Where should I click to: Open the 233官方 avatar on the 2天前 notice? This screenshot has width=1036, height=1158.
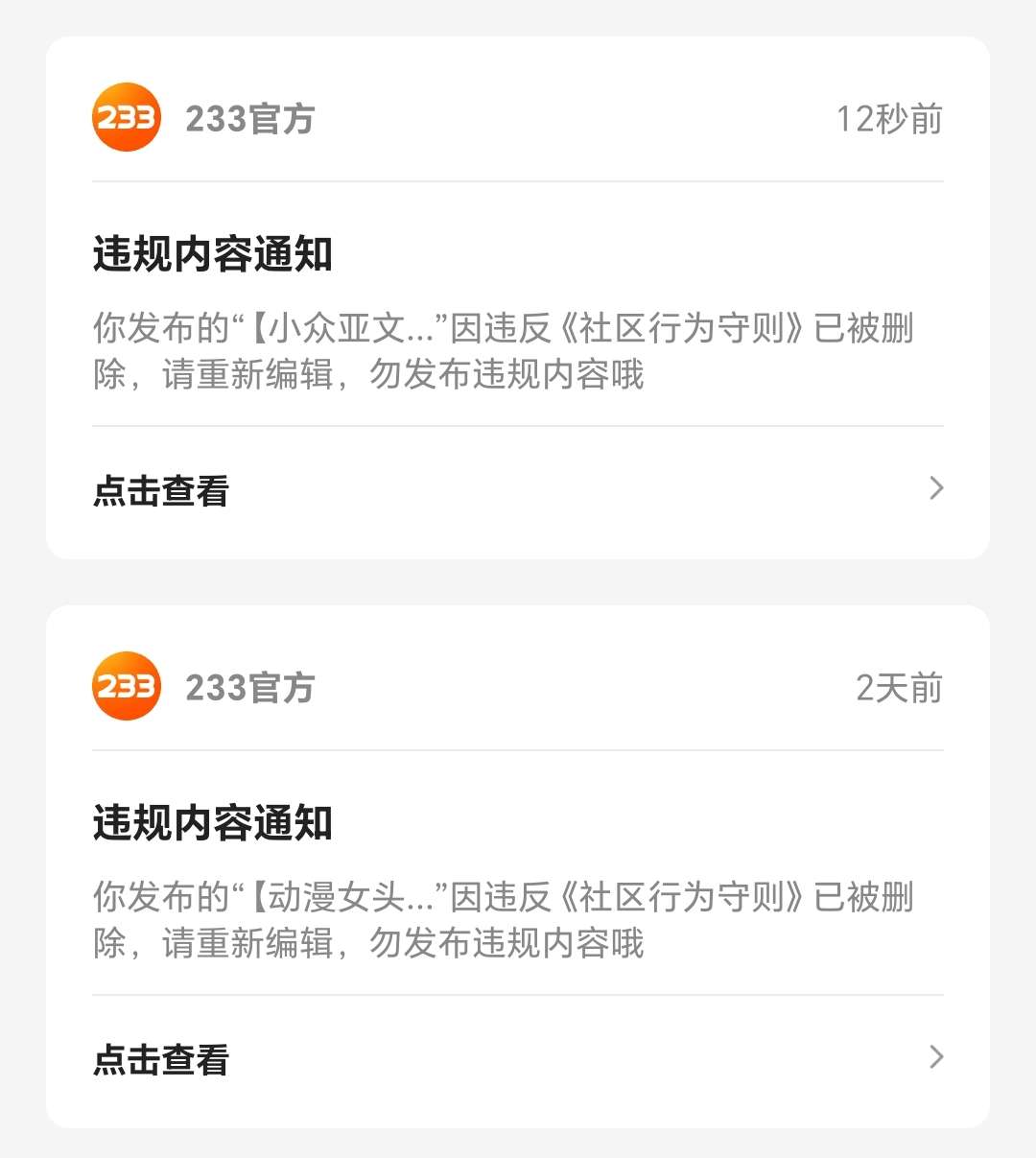pyautogui.click(x=126, y=687)
